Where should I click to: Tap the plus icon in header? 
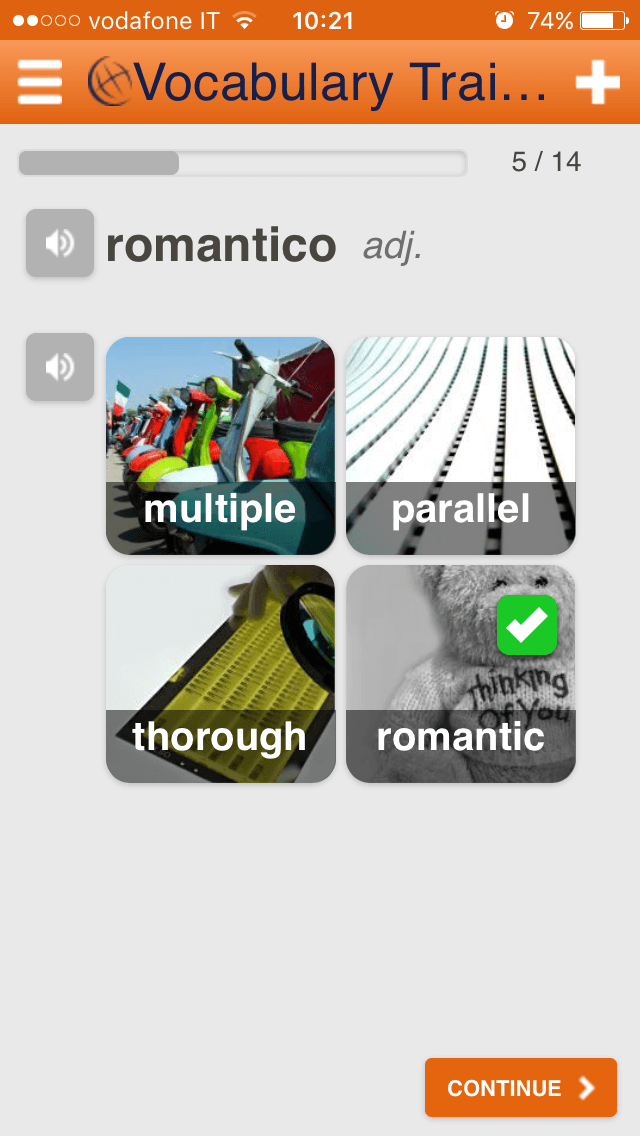tap(597, 82)
